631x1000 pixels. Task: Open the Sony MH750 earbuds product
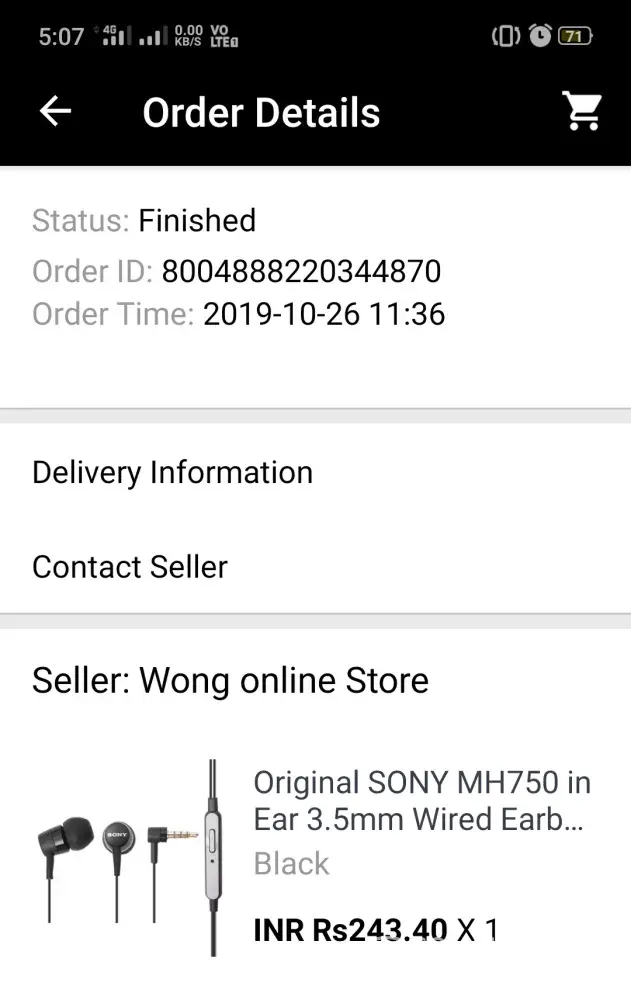pyautogui.click(x=420, y=800)
